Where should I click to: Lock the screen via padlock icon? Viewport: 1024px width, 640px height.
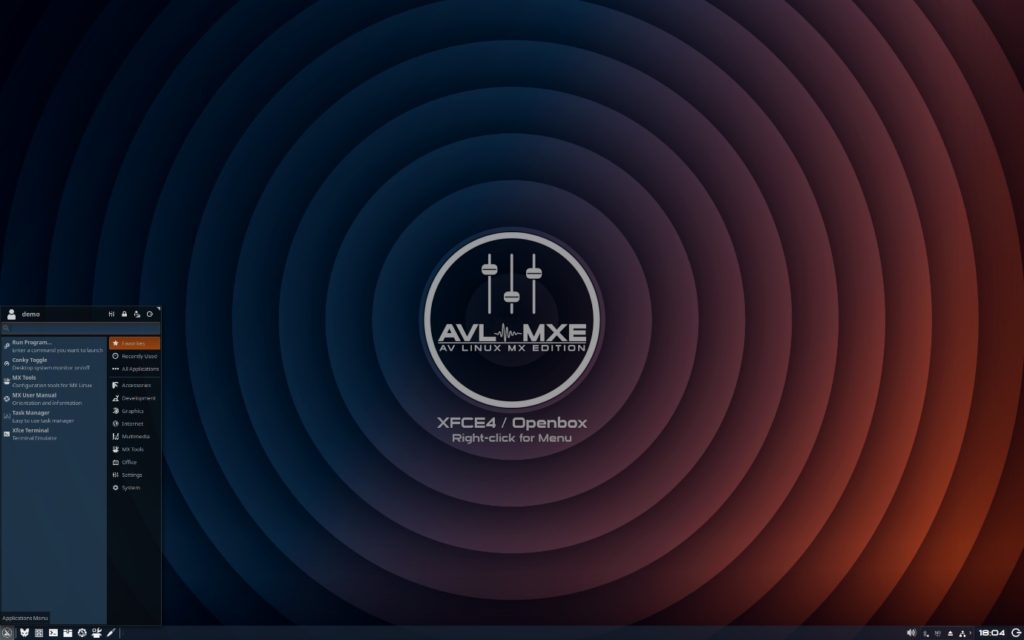pyautogui.click(x=124, y=314)
